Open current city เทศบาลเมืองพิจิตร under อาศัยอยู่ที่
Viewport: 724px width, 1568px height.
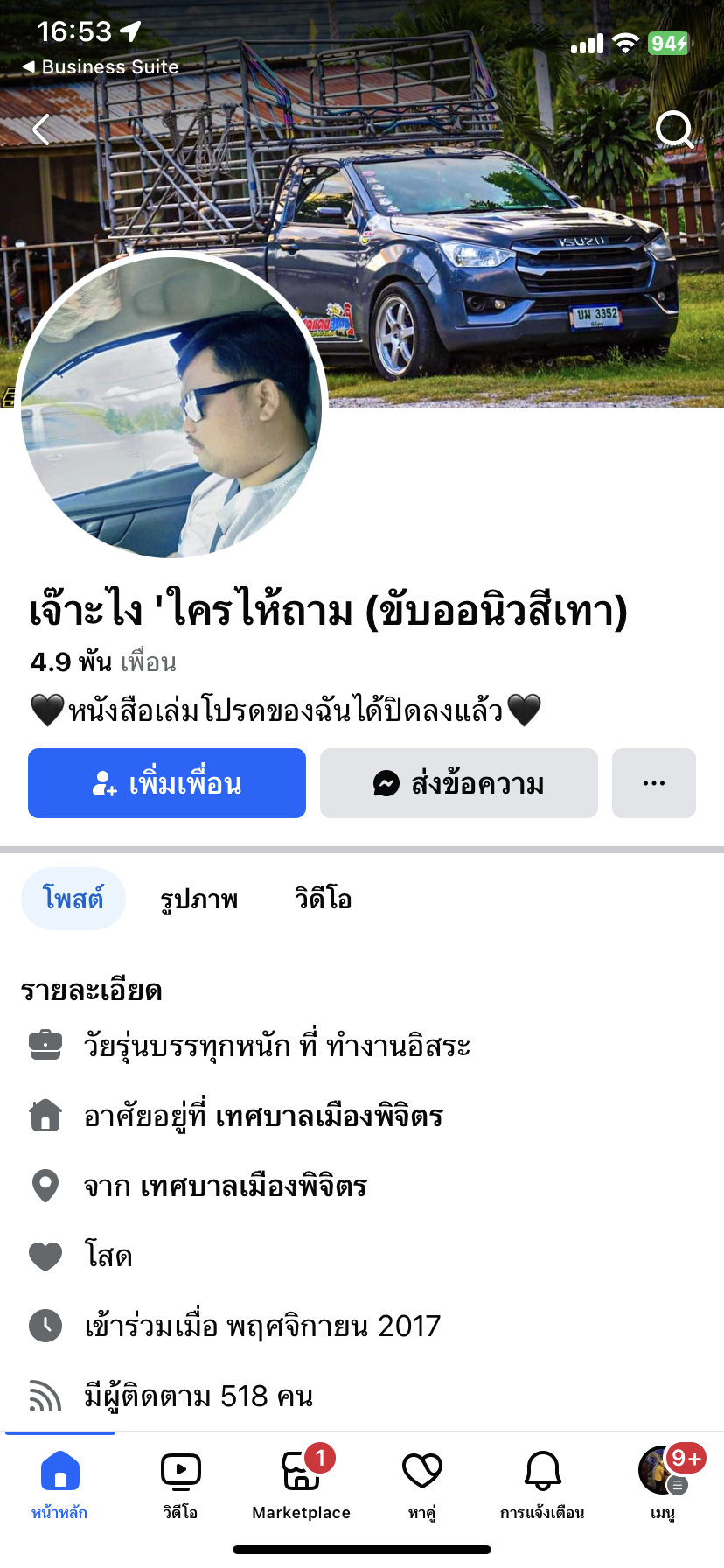(330, 1116)
